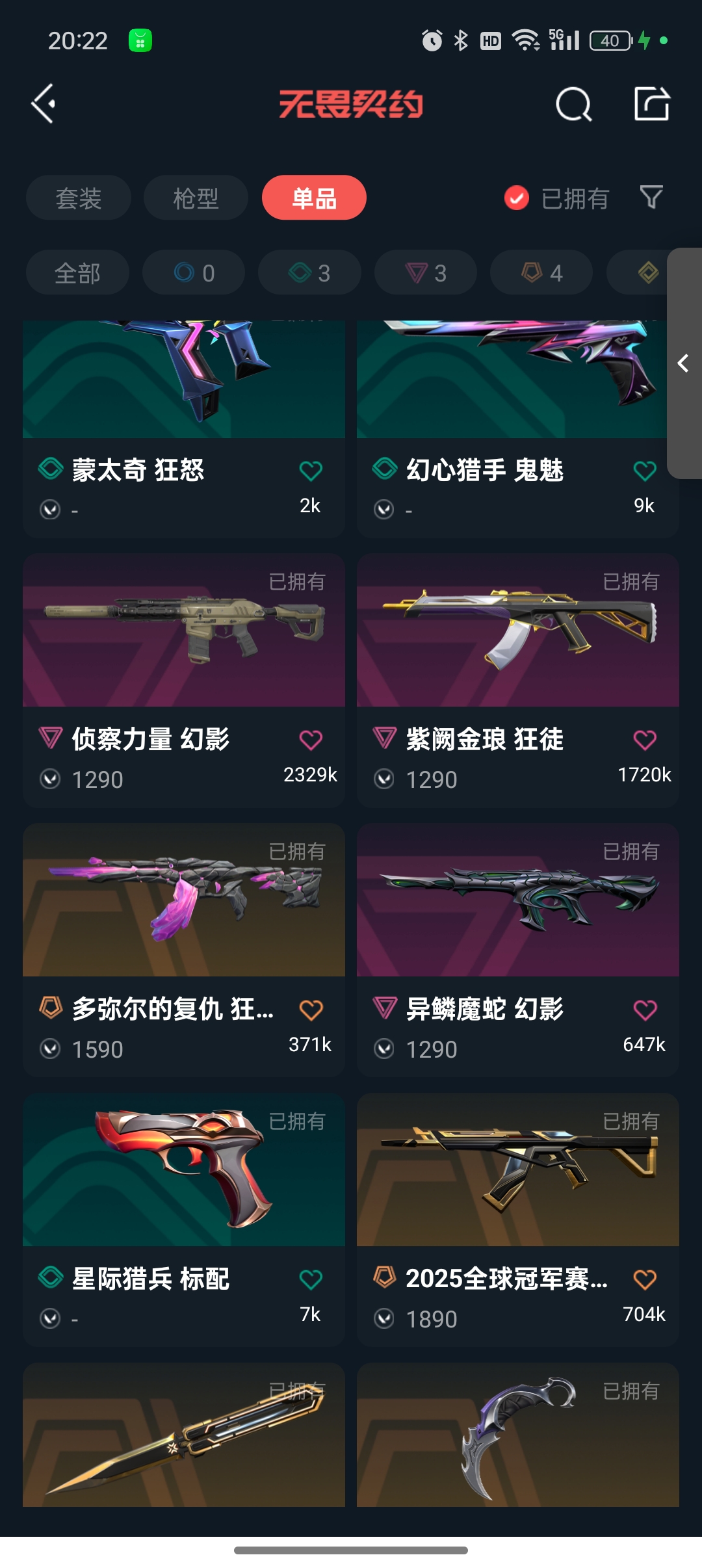Switch to the 枪型 tab
Screen dimensions: 702x1568
click(196, 198)
